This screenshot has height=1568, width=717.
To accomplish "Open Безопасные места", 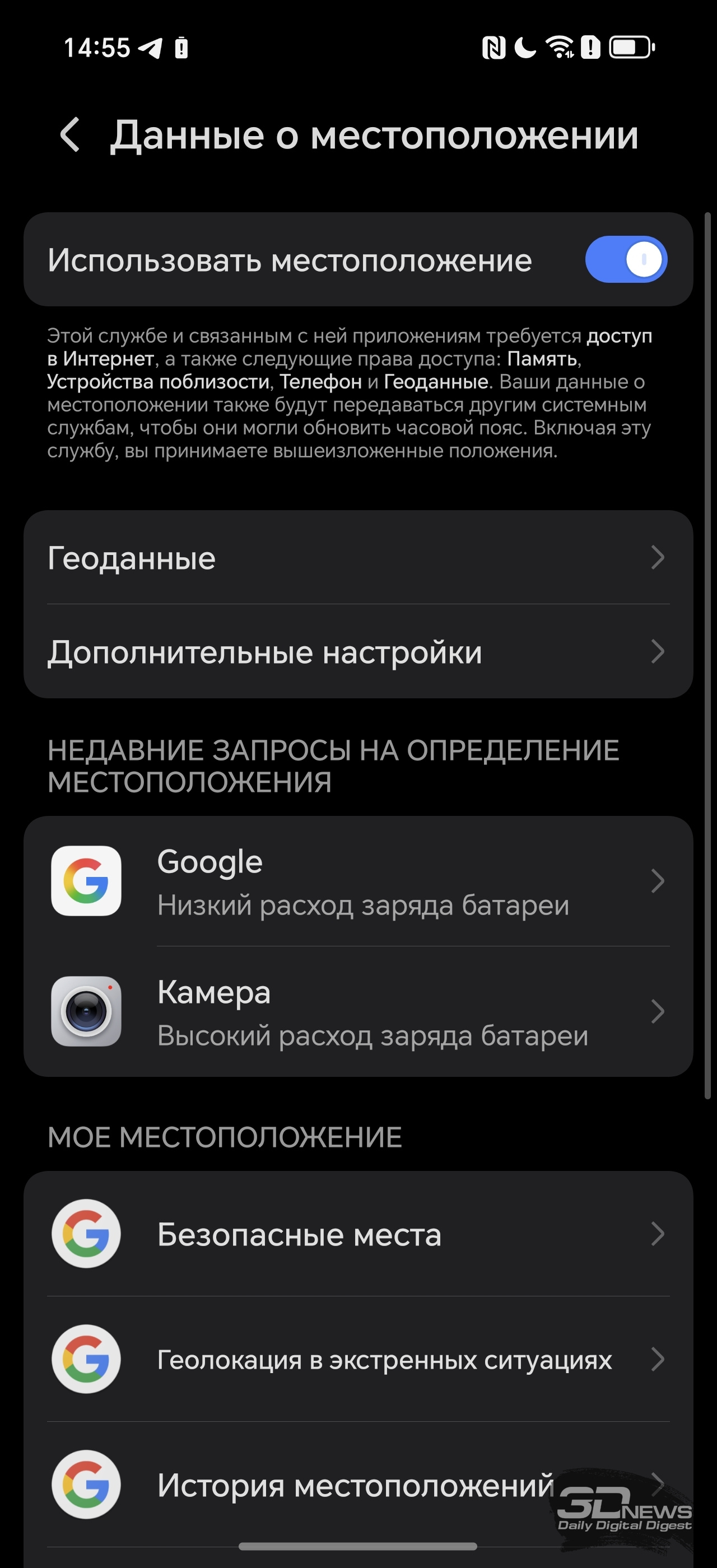I will (358, 1234).
